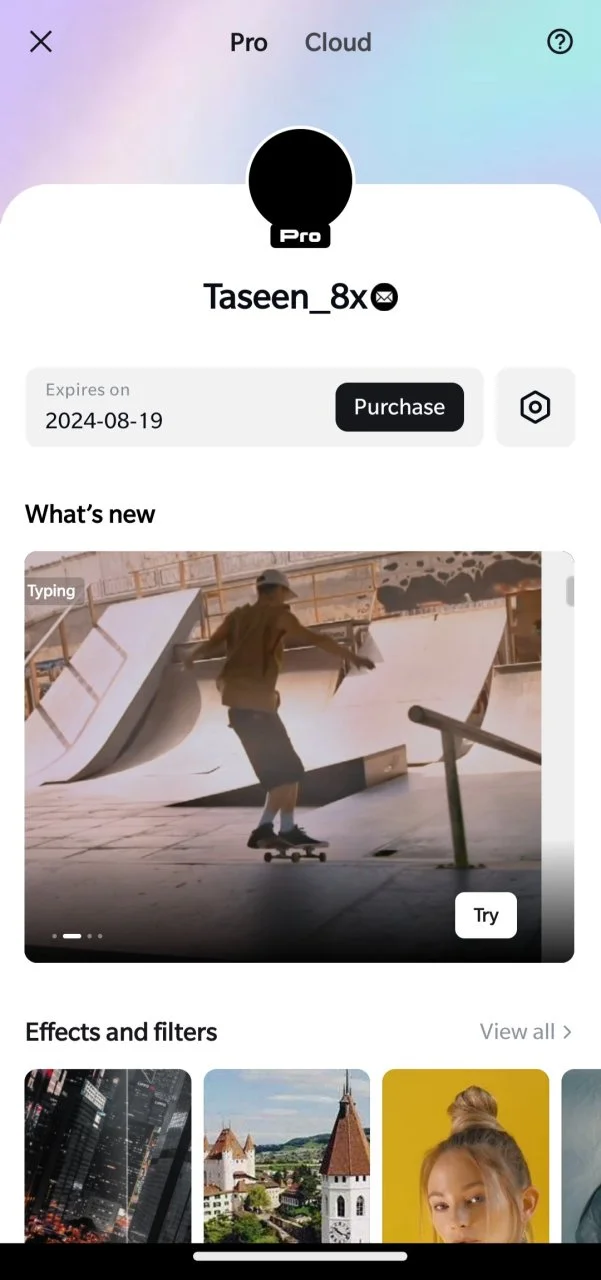601x1280 pixels.
Task: Open the settings hexagon icon
Action: pos(535,407)
